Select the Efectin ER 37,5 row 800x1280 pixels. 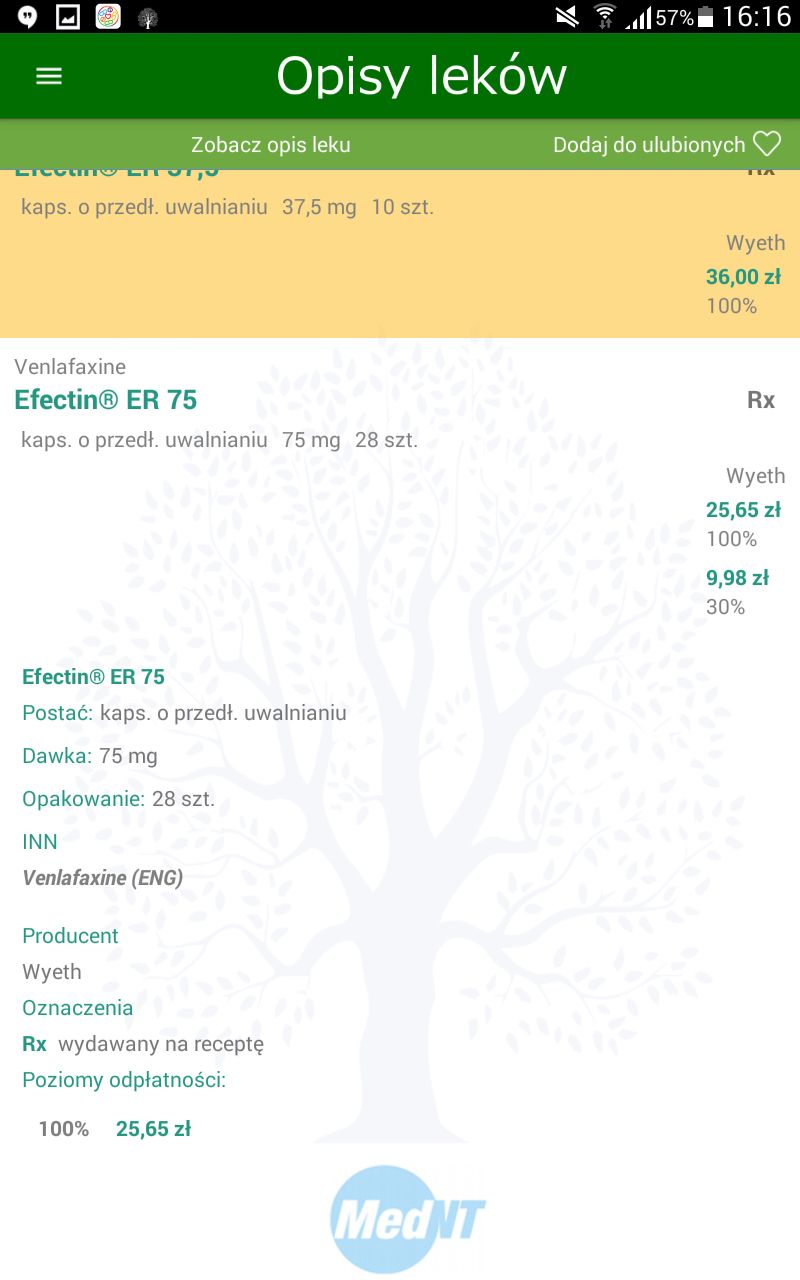(400, 254)
